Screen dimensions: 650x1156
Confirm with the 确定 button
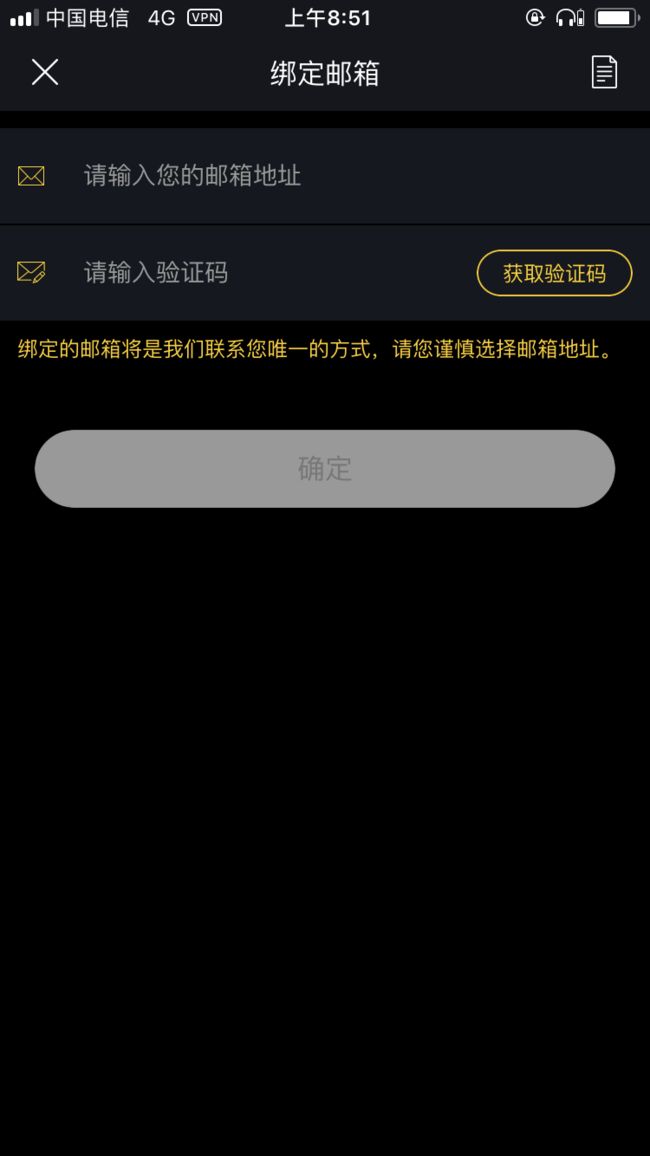pyautogui.click(x=325, y=469)
